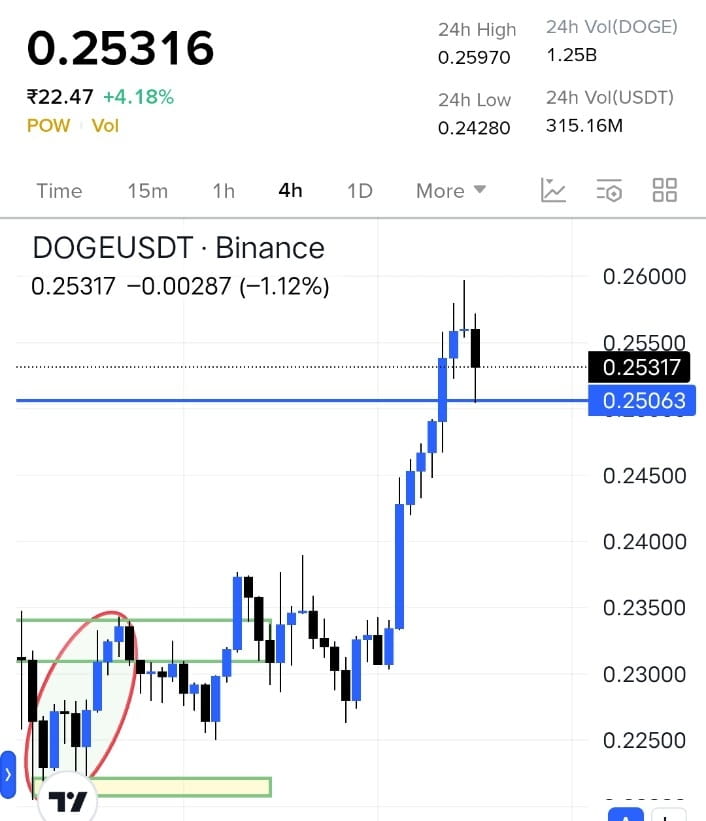Expand the left side drawing toolbar arrow
This screenshot has width=706, height=821.
(8, 774)
